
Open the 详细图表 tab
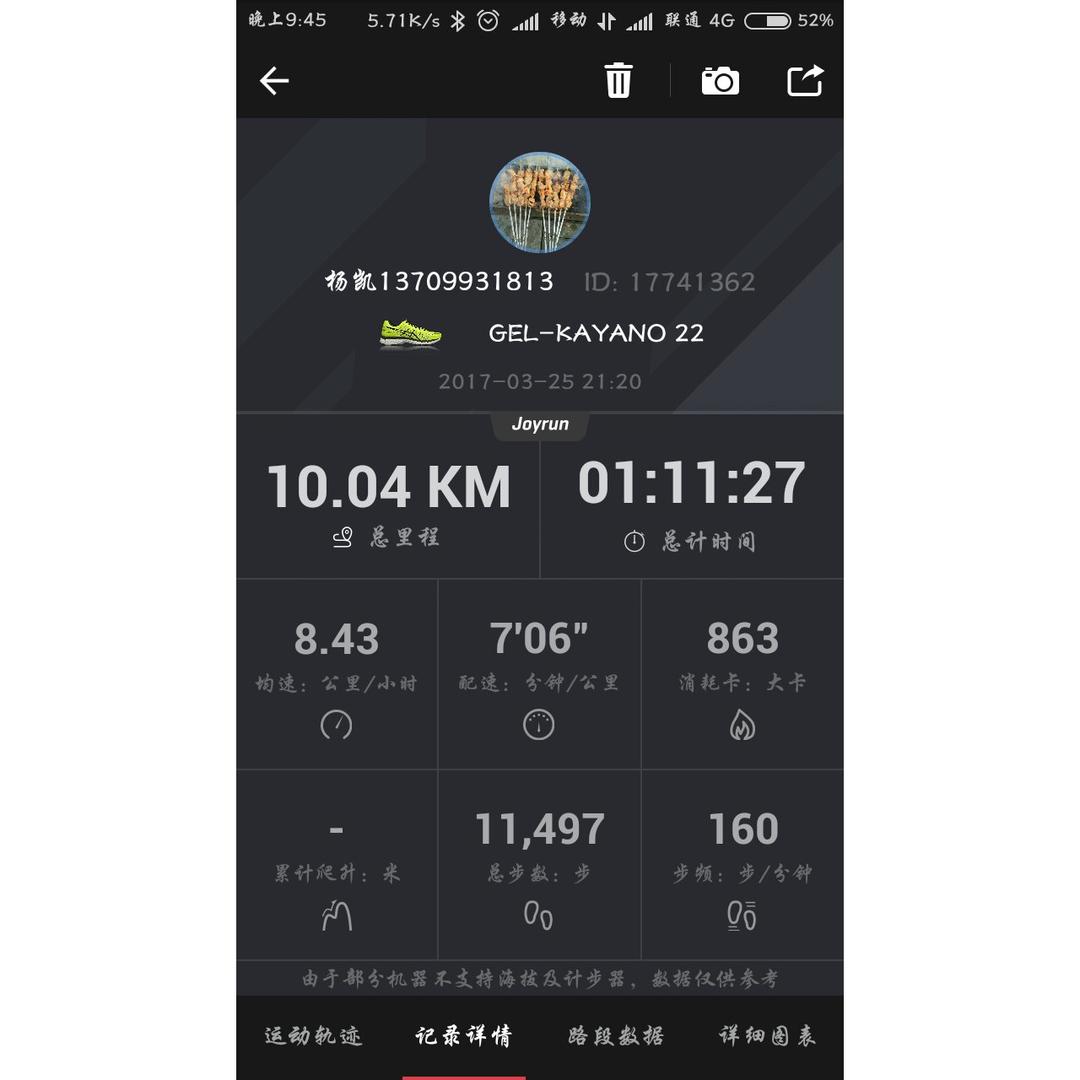click(x=767, y=1035)
